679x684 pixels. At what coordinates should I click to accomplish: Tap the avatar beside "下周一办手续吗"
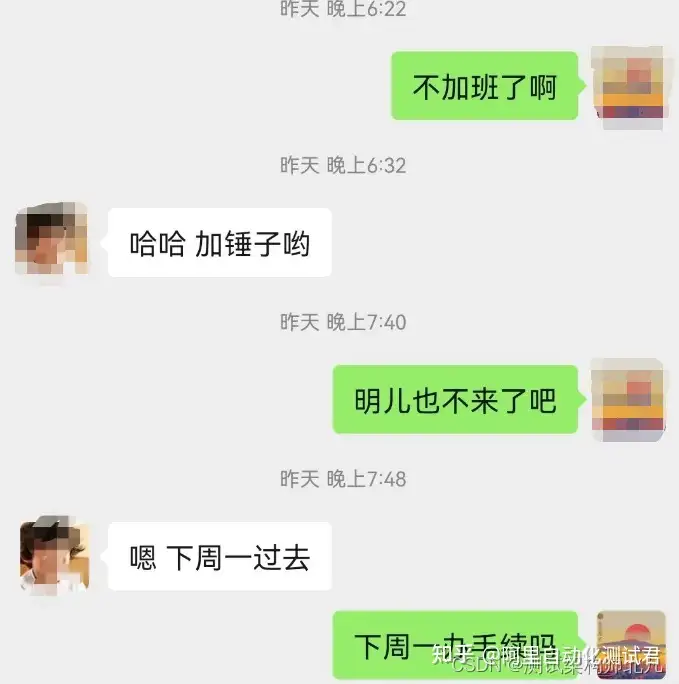(x=631, y=642)
